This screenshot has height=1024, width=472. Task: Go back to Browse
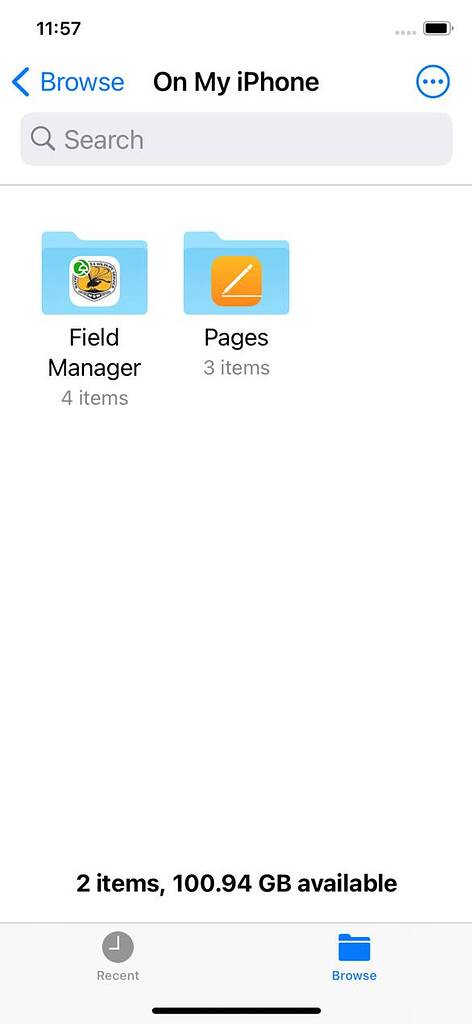(68, 82)
